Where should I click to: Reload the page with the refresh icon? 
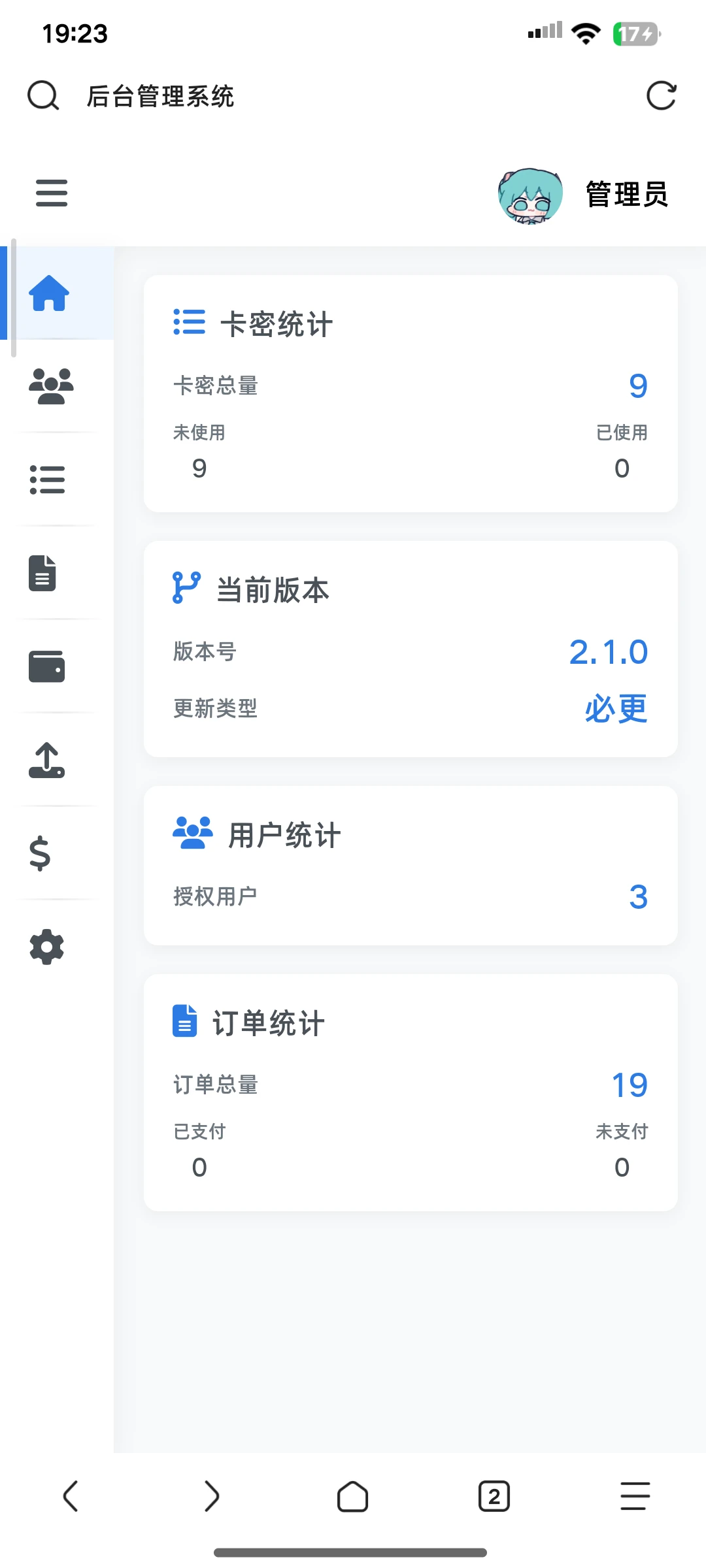point(661,96)
